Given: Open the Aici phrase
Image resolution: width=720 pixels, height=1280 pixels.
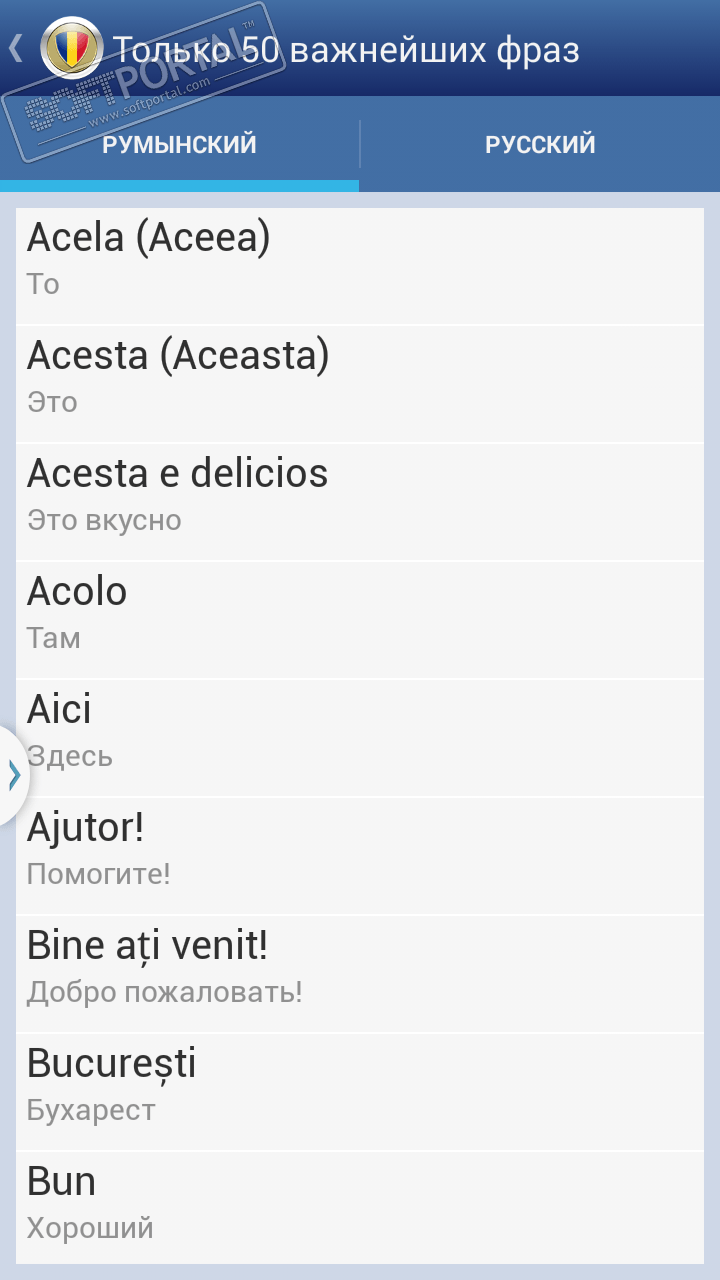Looking at the screenshot, I should click(x=360, y=738).
